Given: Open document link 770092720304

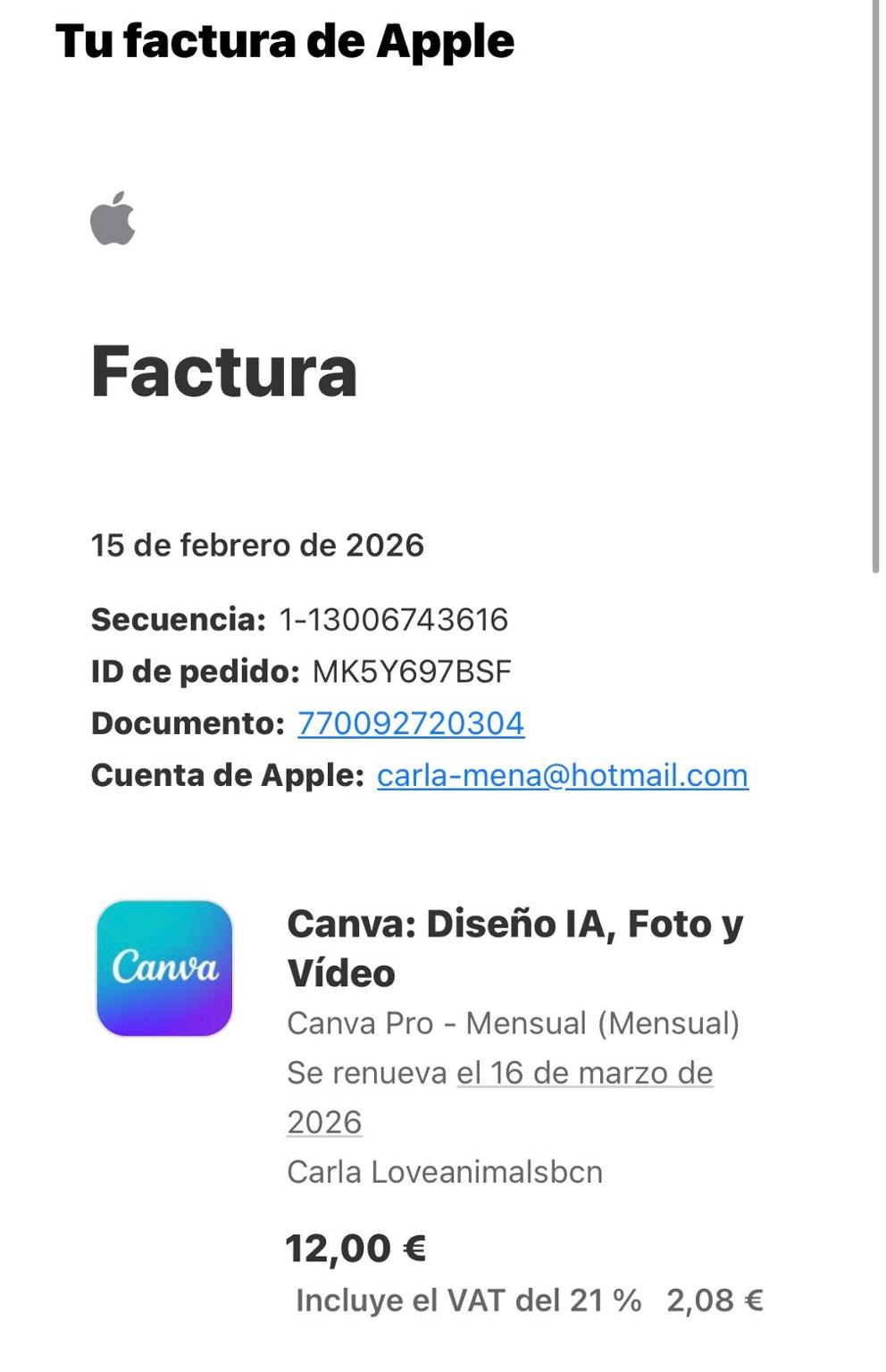Looking at the screenshot, I should 410,723.
